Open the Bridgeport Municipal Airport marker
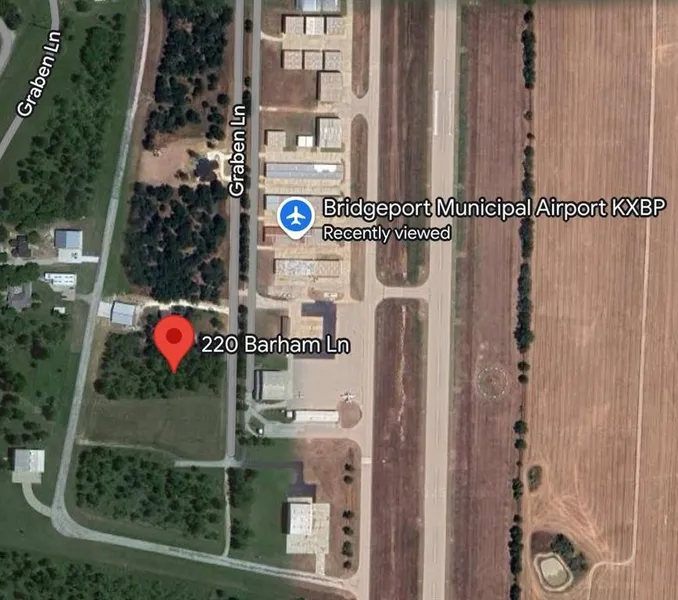 point(295,217)
